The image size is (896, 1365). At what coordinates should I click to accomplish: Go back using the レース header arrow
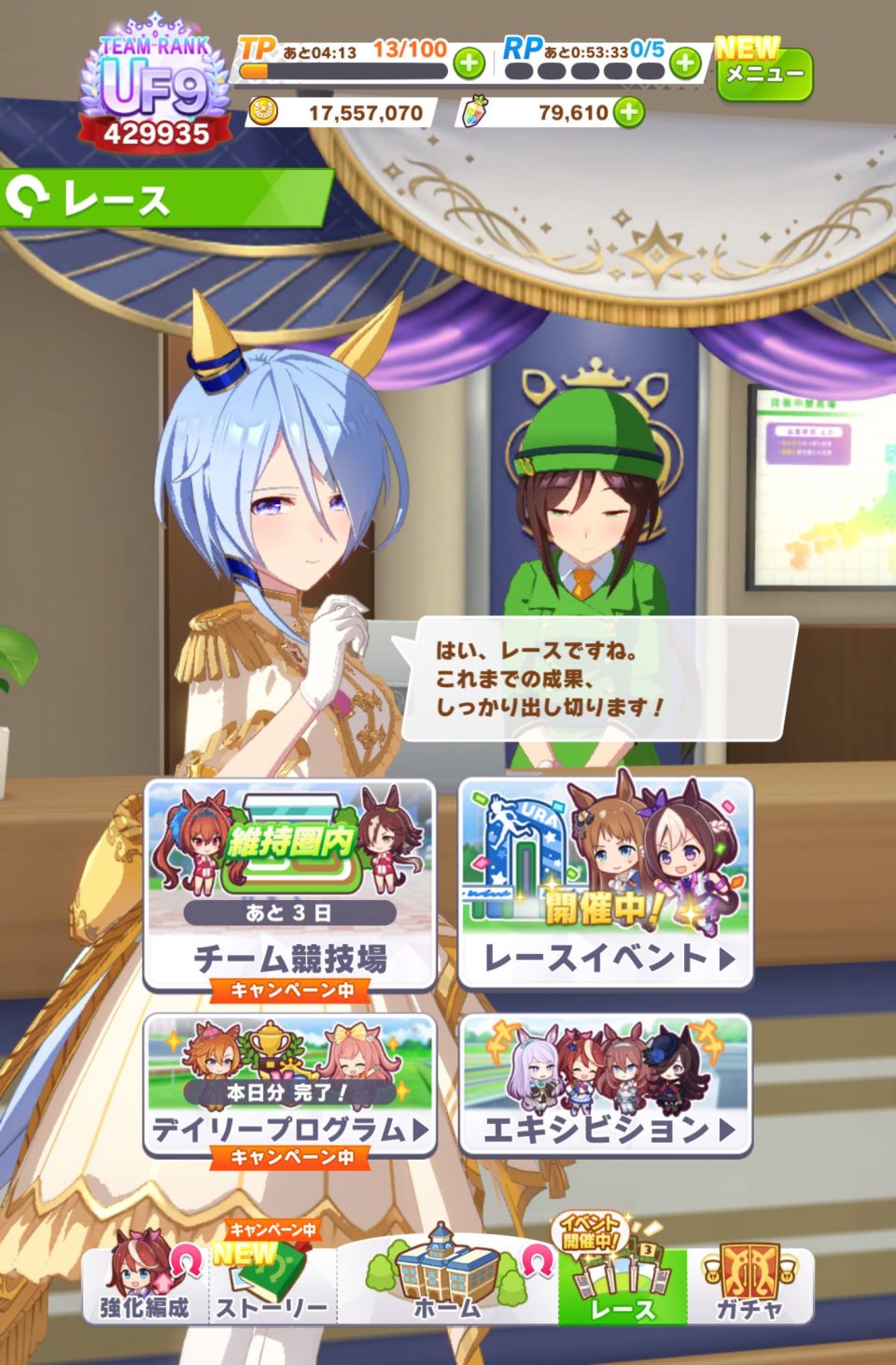[28, 197]
